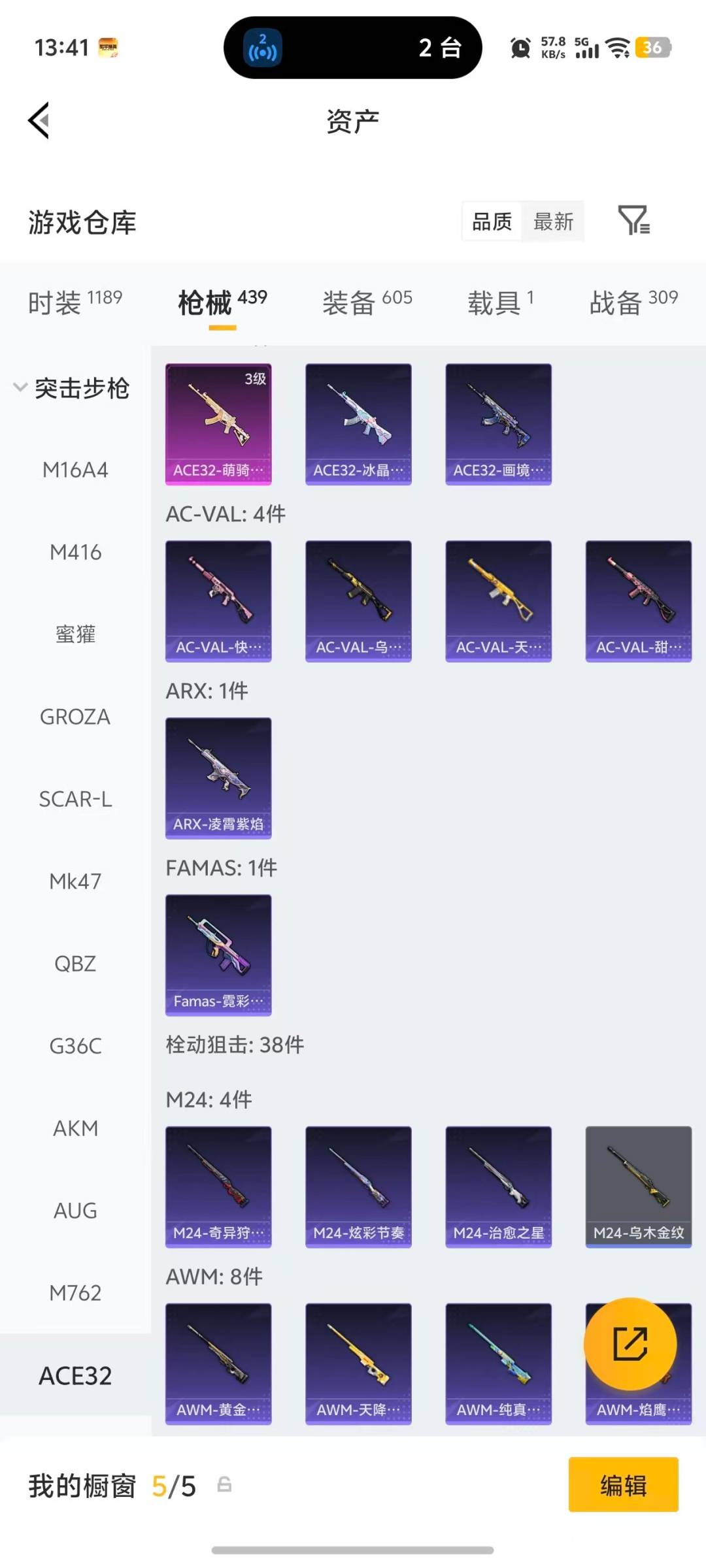
Task: Switch to the 装备 tab
Action: (367, 302)
